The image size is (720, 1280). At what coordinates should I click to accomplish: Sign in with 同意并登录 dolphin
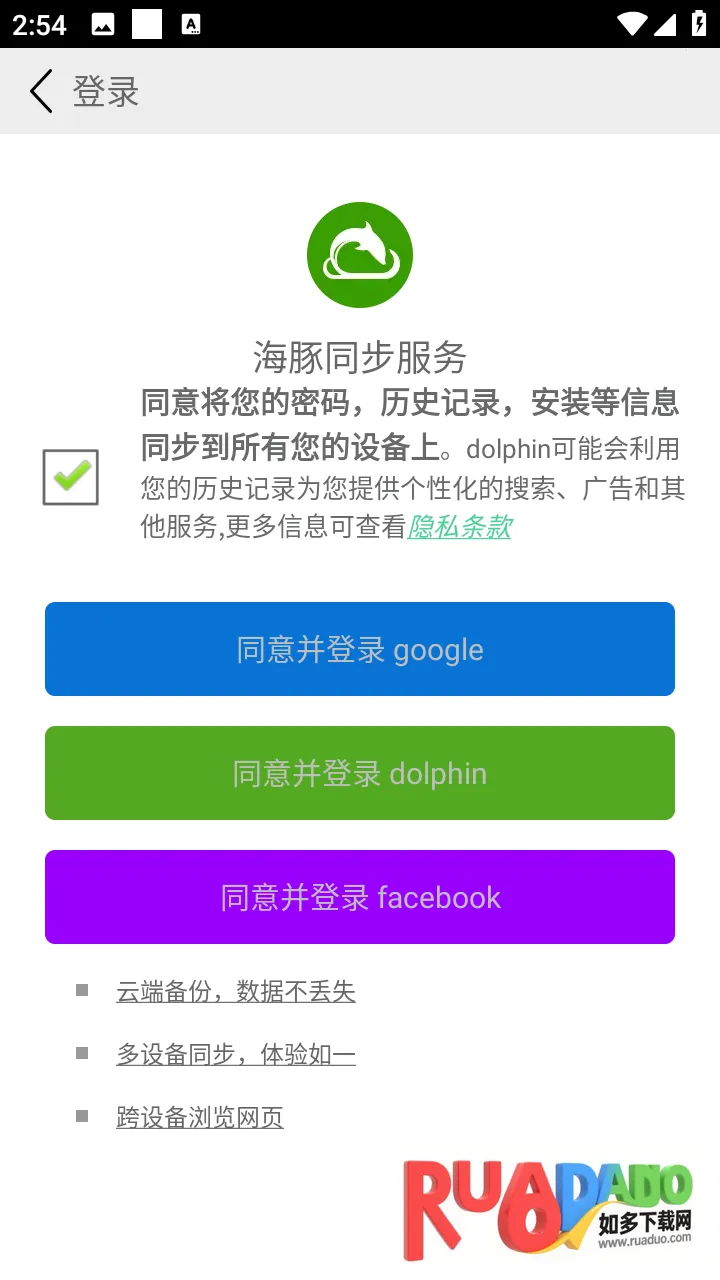[x=360, y=773]
